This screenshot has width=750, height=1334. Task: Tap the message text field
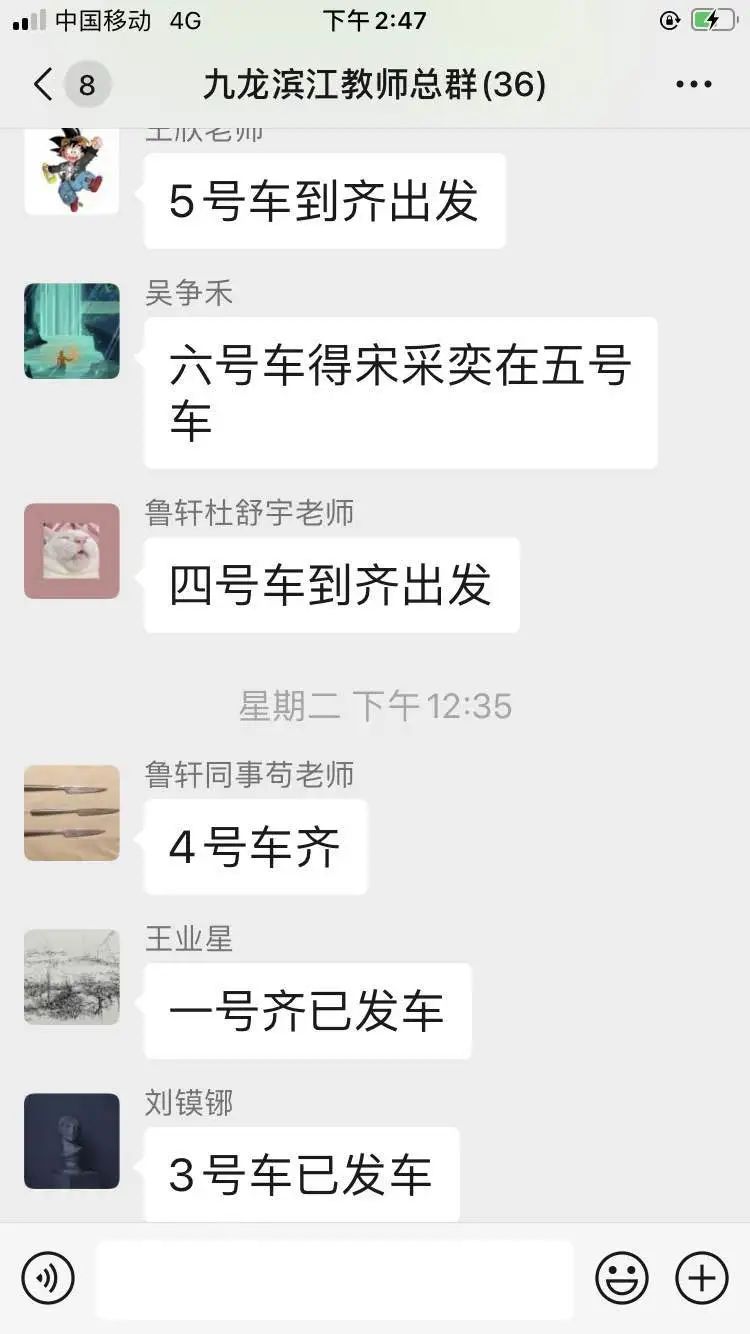[x=335, y=1278]
